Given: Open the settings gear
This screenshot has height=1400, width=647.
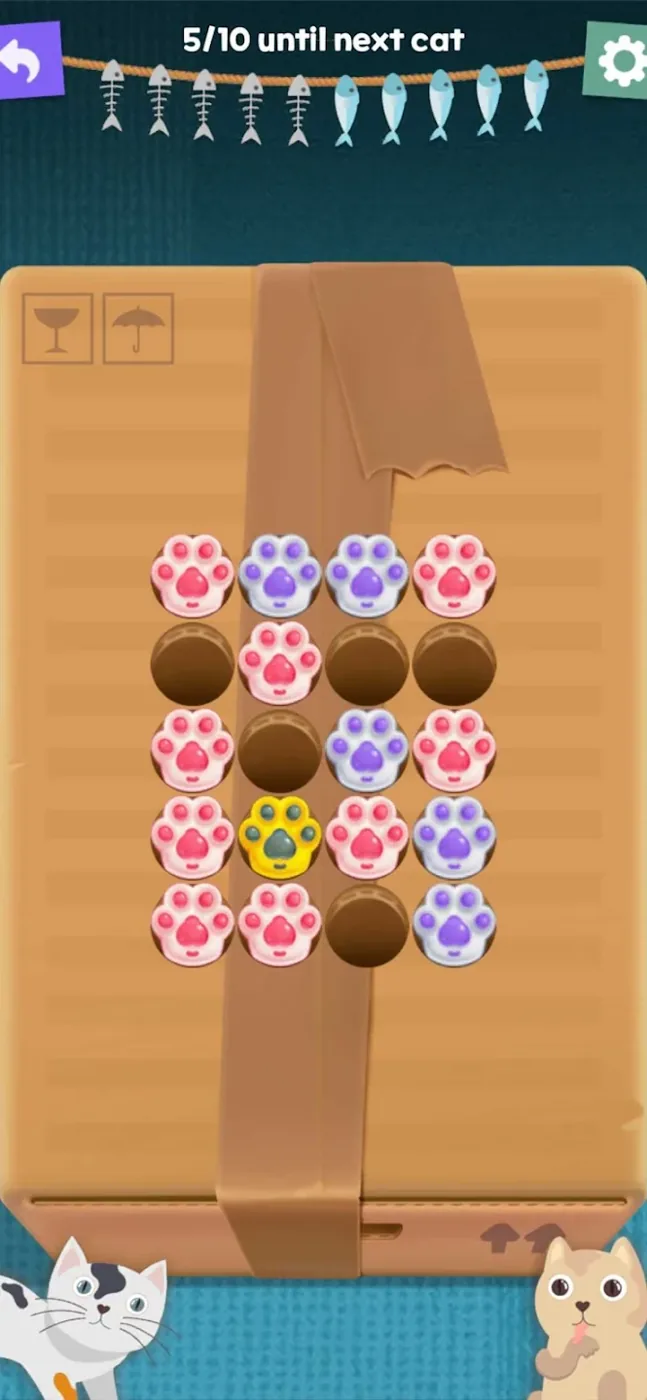Looking at the screenshot, I should pyautogui.click(x=618, y=62).
